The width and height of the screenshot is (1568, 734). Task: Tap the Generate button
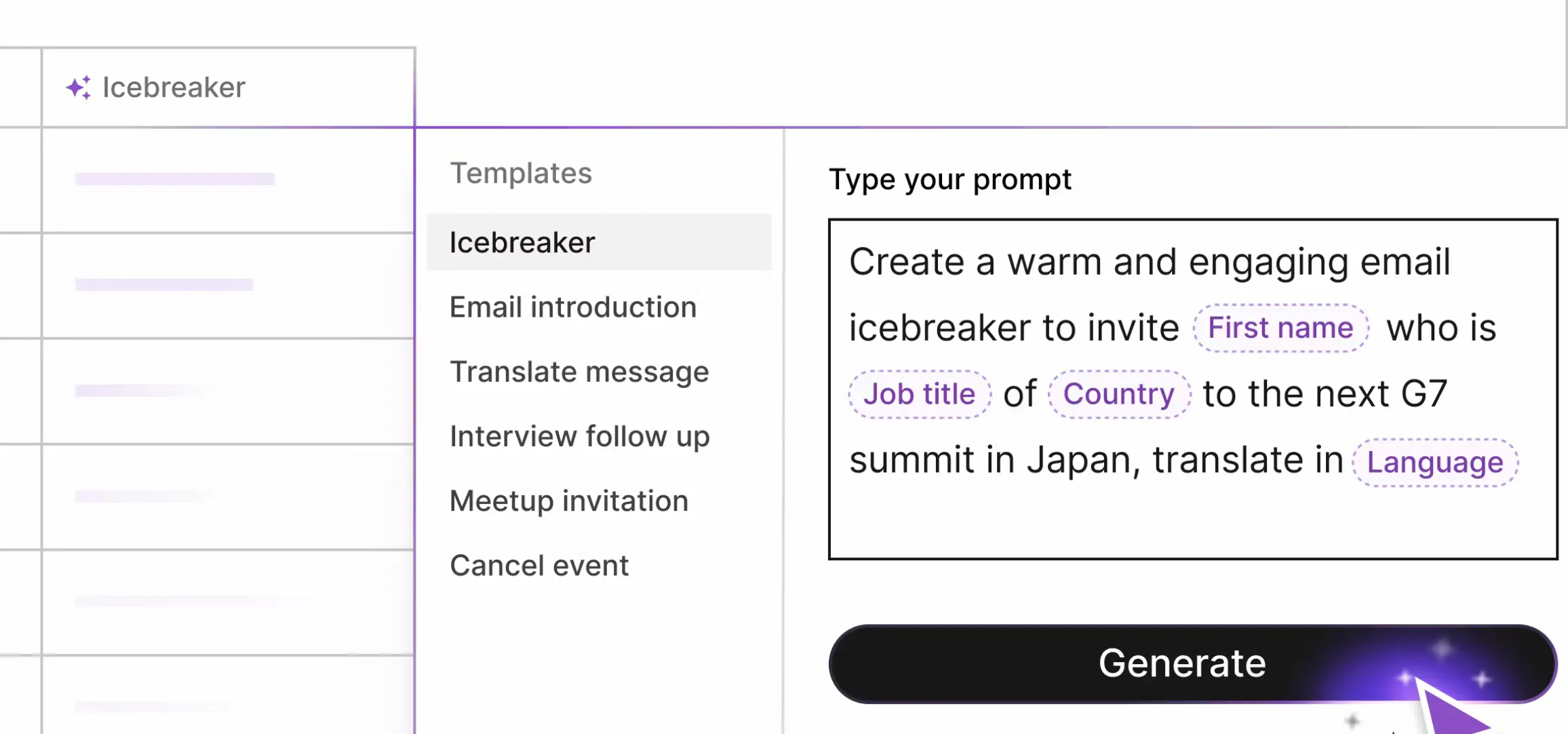[x=1193, y=663]
